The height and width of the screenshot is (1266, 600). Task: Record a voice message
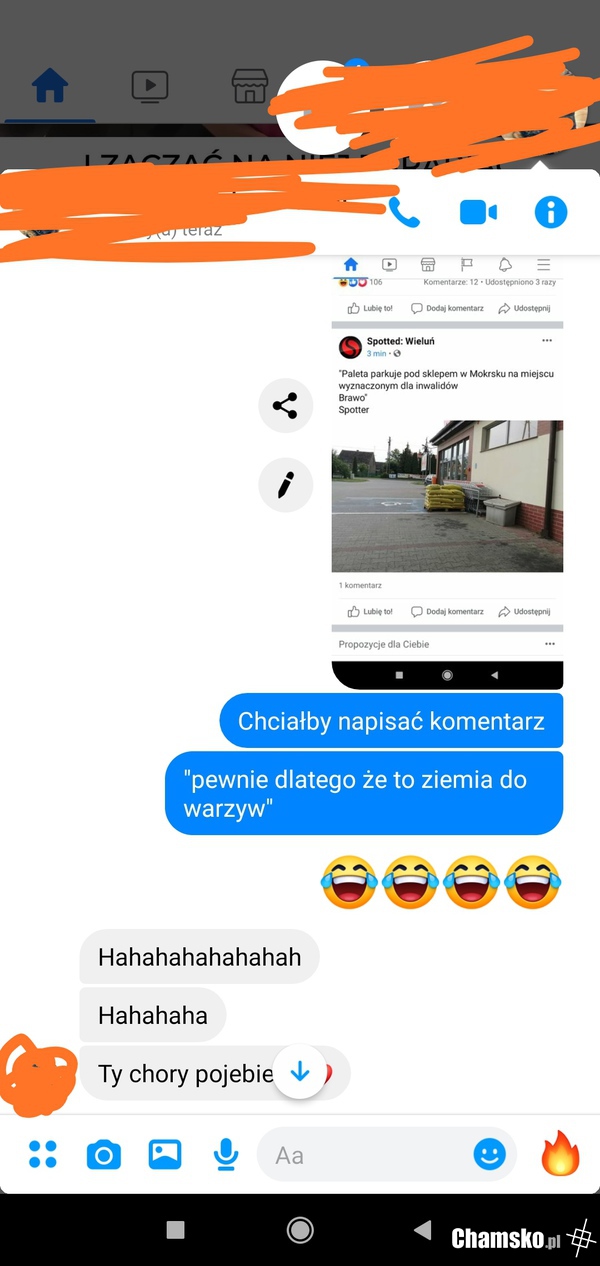point(226,1155)
